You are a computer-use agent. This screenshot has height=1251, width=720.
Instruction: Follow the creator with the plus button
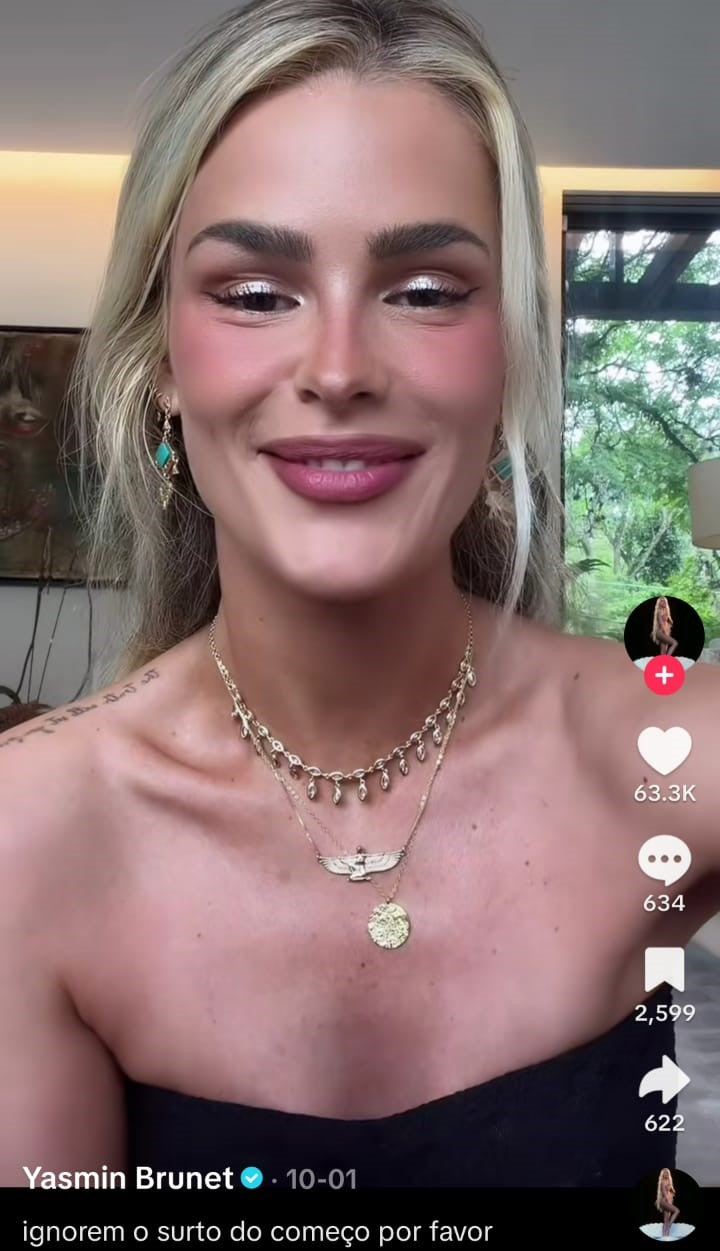(664, 676)
